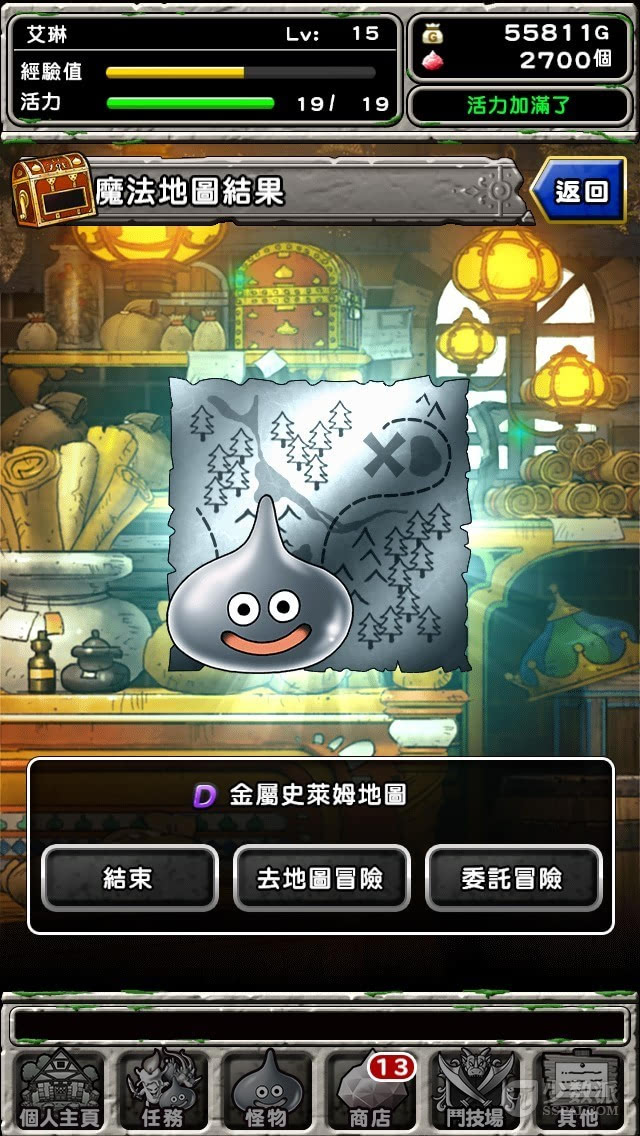Open the 怪物 tab
The height and width of the screenshot is (1136, 640).
267,1092
